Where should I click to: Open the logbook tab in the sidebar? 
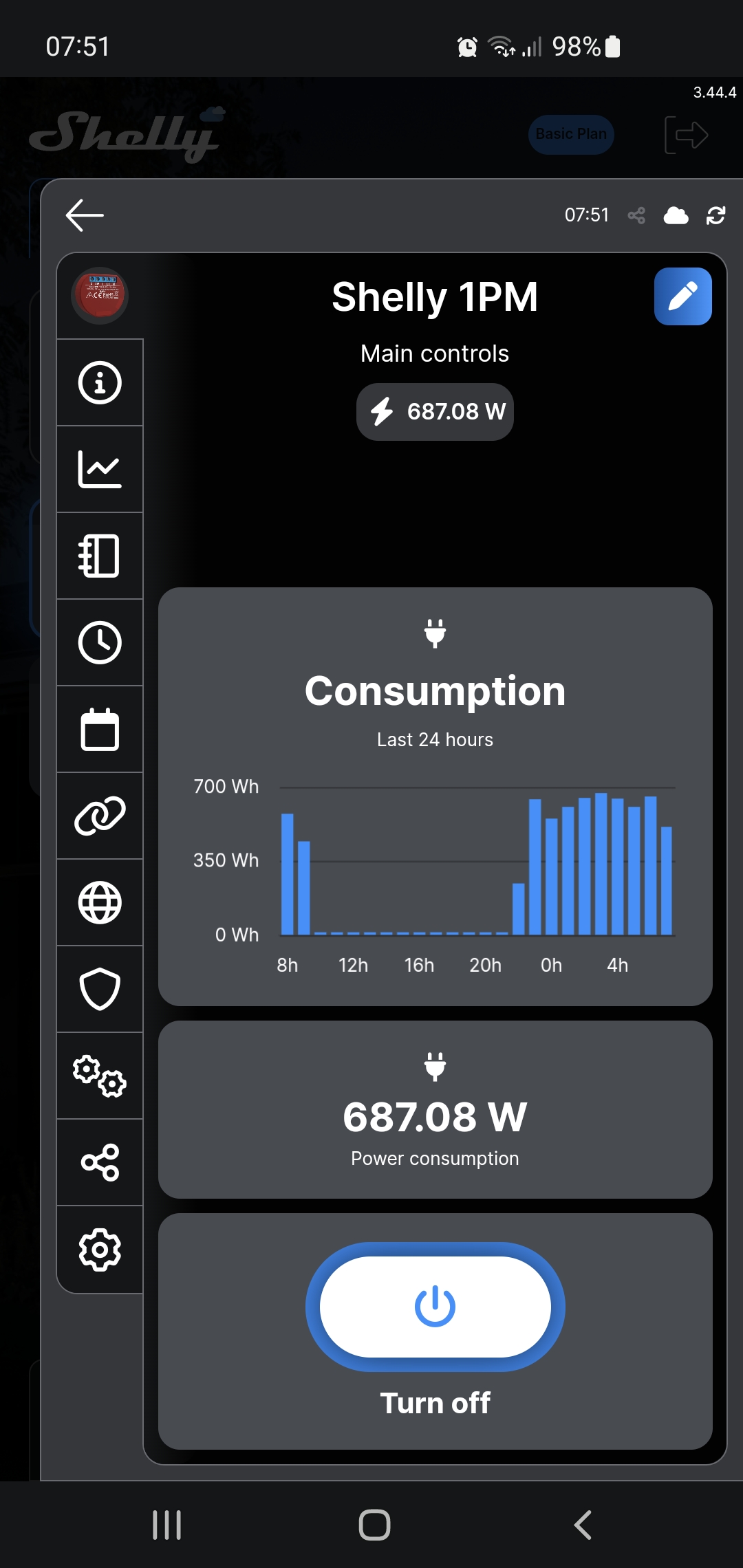(100, 556)
